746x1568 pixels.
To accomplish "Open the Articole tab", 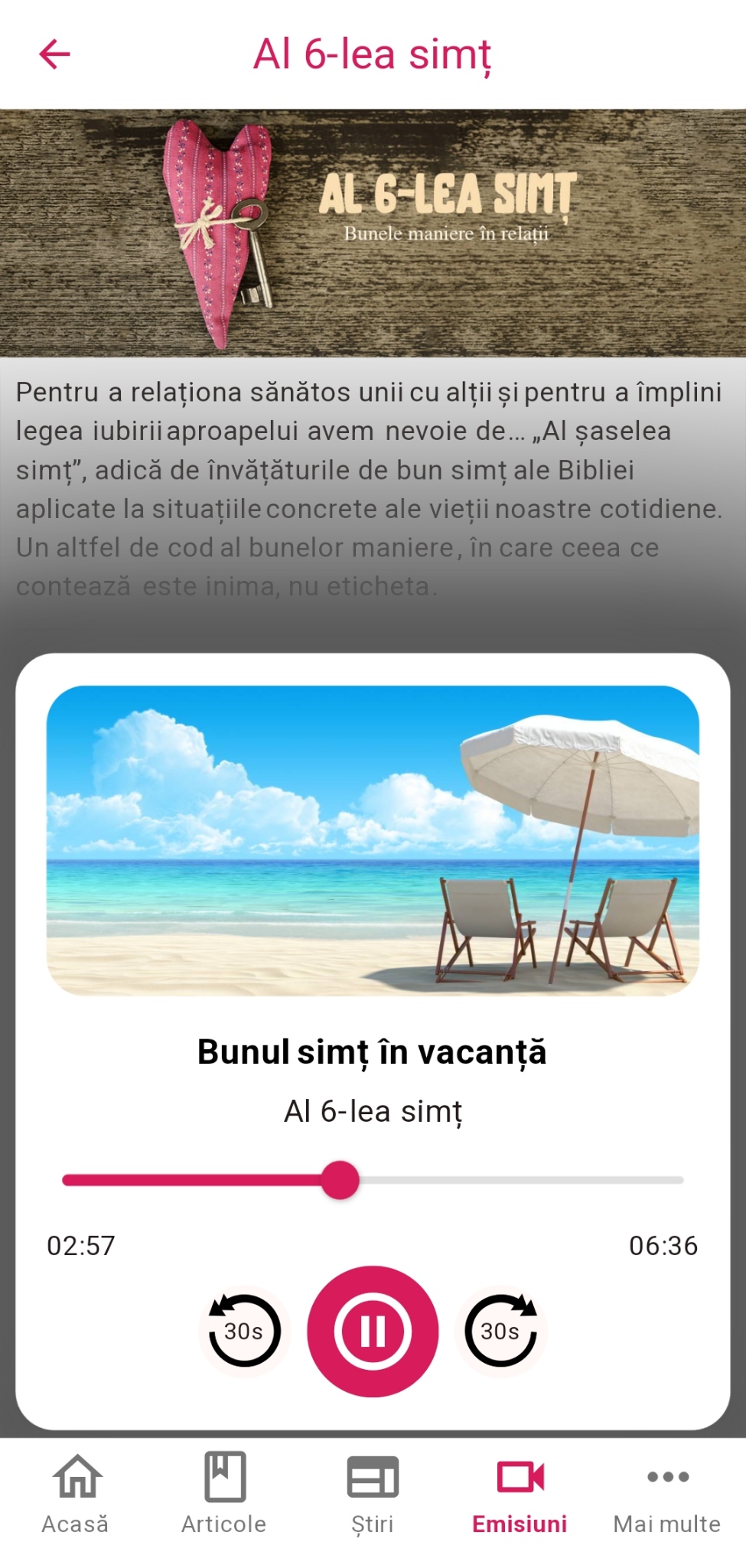I will point(223,1493).
